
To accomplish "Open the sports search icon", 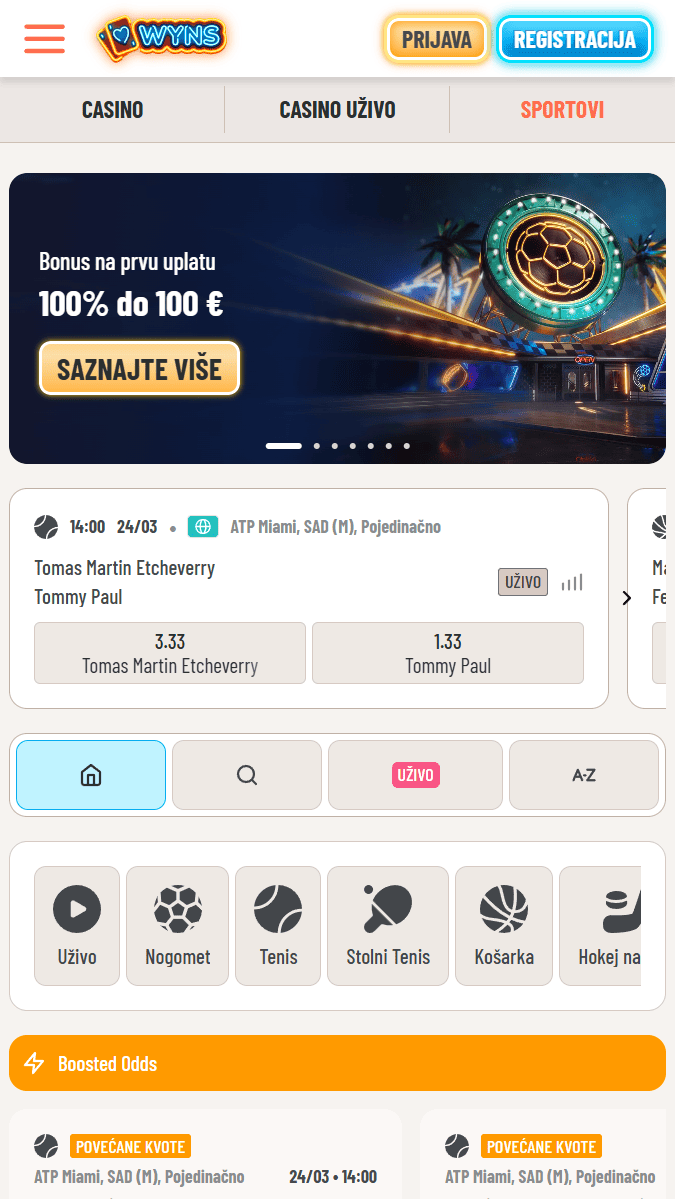I will point(247,775).
